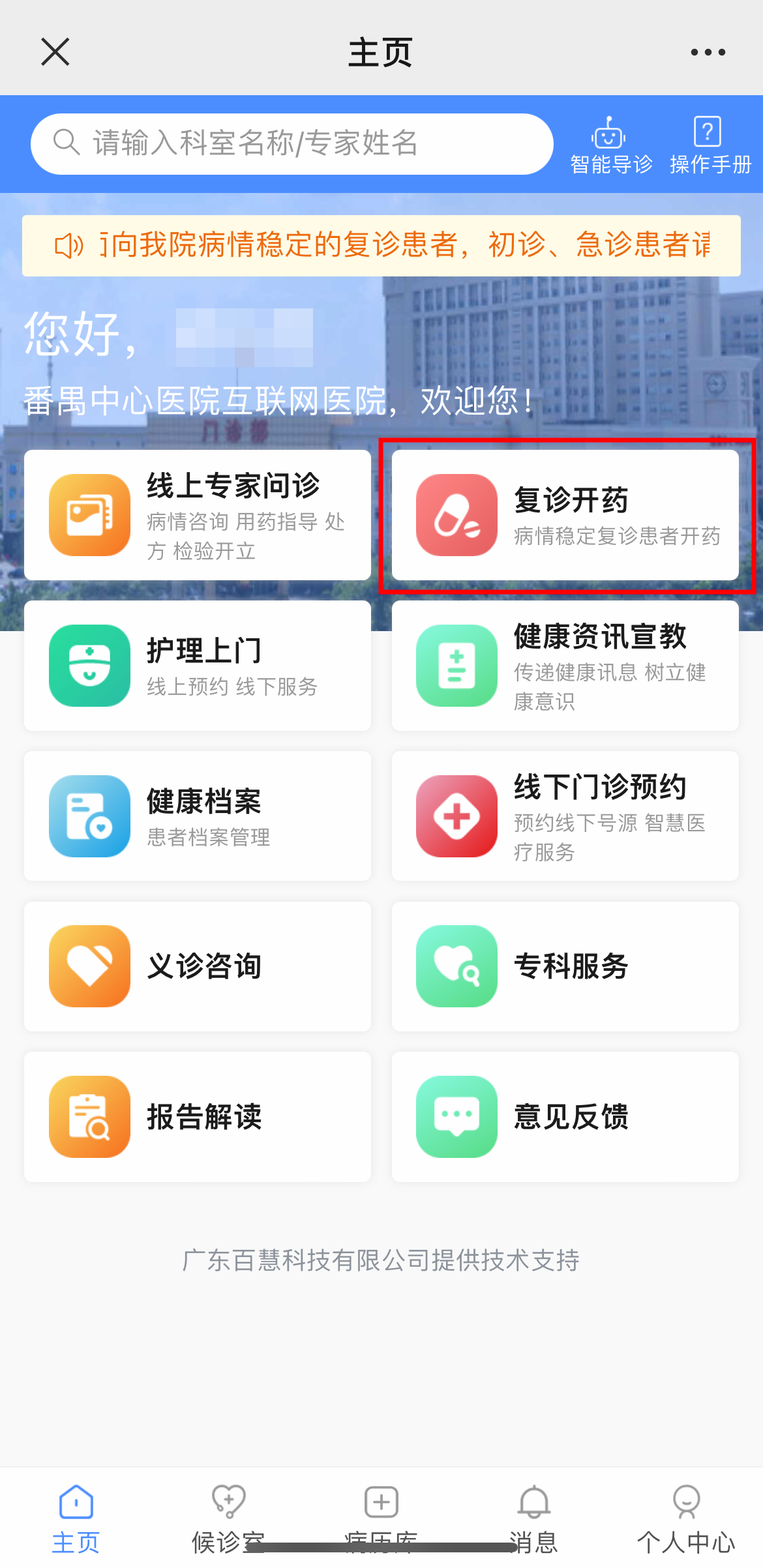Open 意见反馈 feedback
The image size is (763, 1568).
tap(565, 1117)
